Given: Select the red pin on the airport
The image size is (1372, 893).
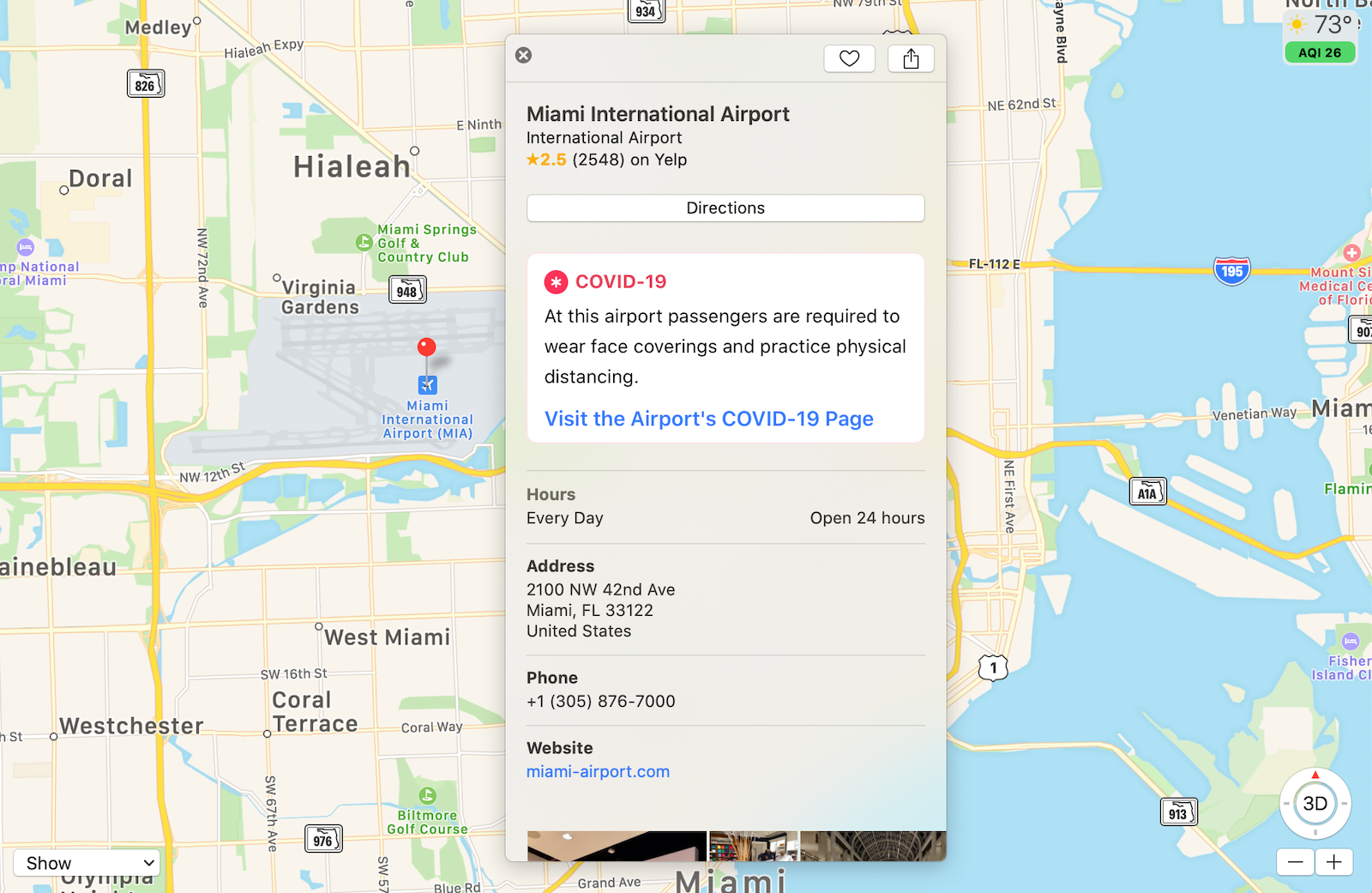Looking at the screenshot, I should click(426, 347).
